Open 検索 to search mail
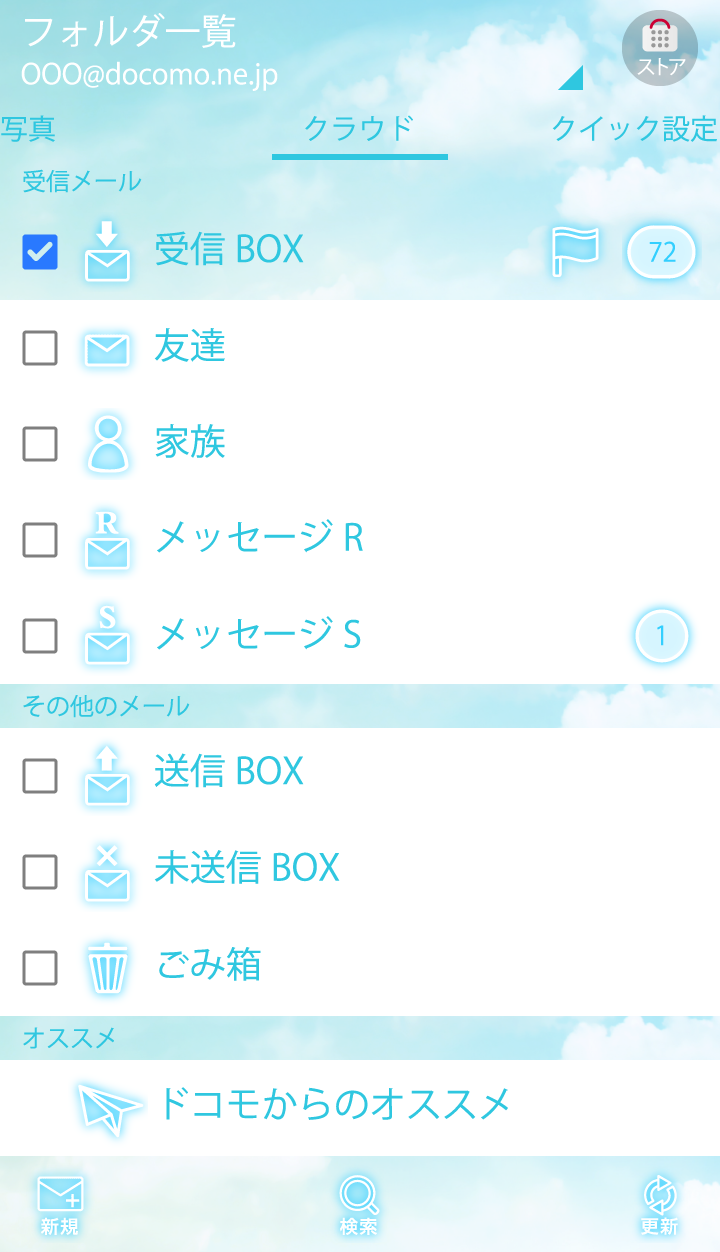This screenshot has height=1252, width=720. (x=358, y=1205)
